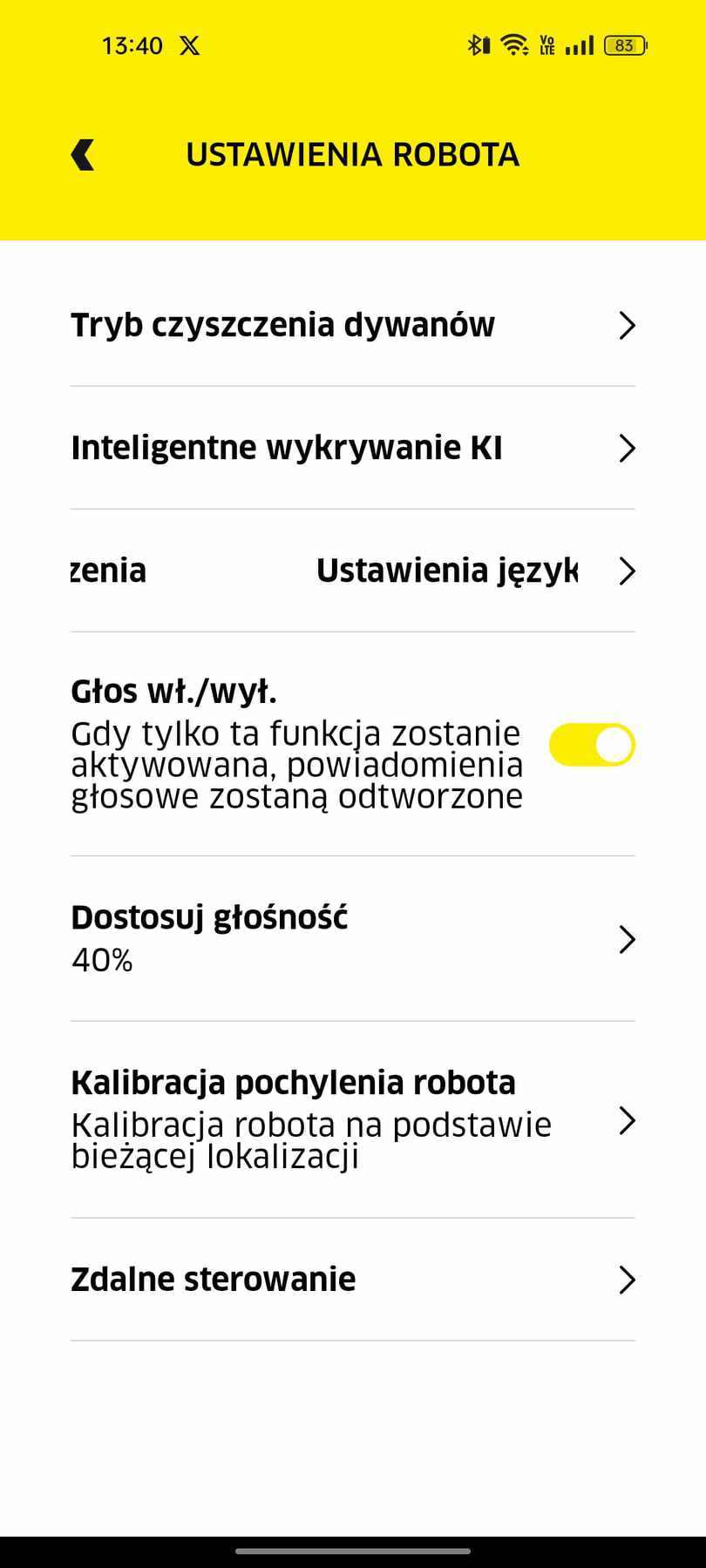
Task: Open Inteligentne wykrywanie KI row
Action: [x=352, y=448]
